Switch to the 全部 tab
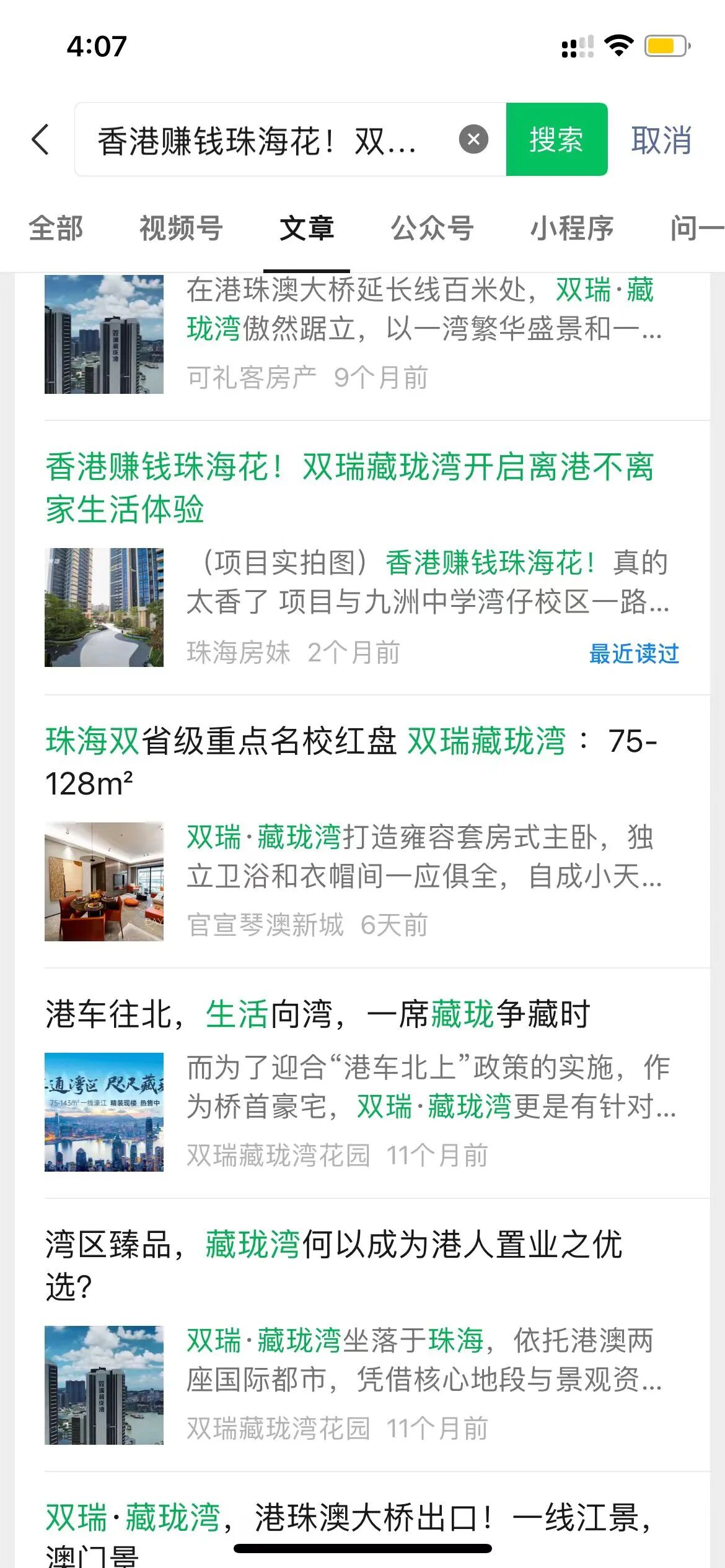Screen dimensions: 725x1568 tap(56, 229)
